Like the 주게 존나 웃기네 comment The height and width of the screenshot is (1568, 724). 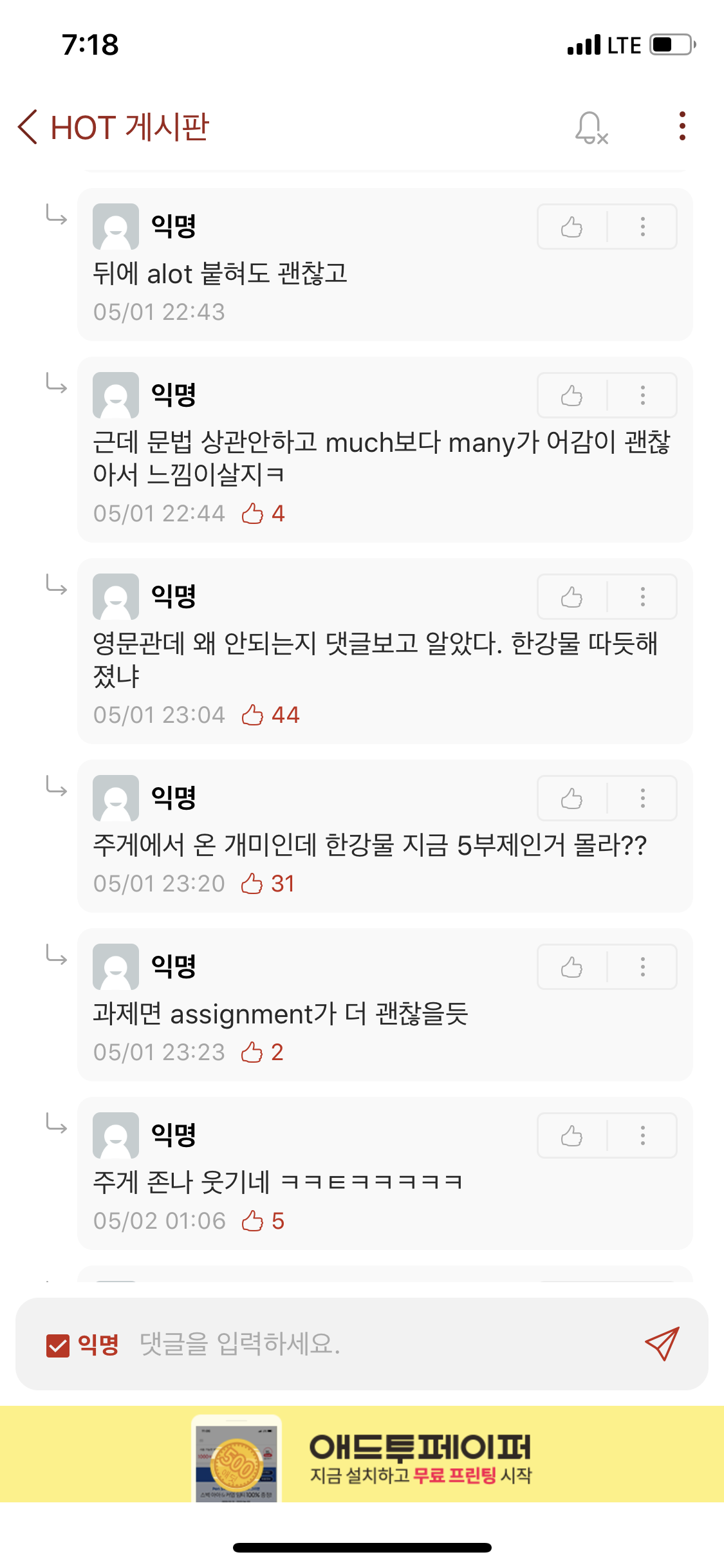pyautogui.click(x=571, y=1135)
